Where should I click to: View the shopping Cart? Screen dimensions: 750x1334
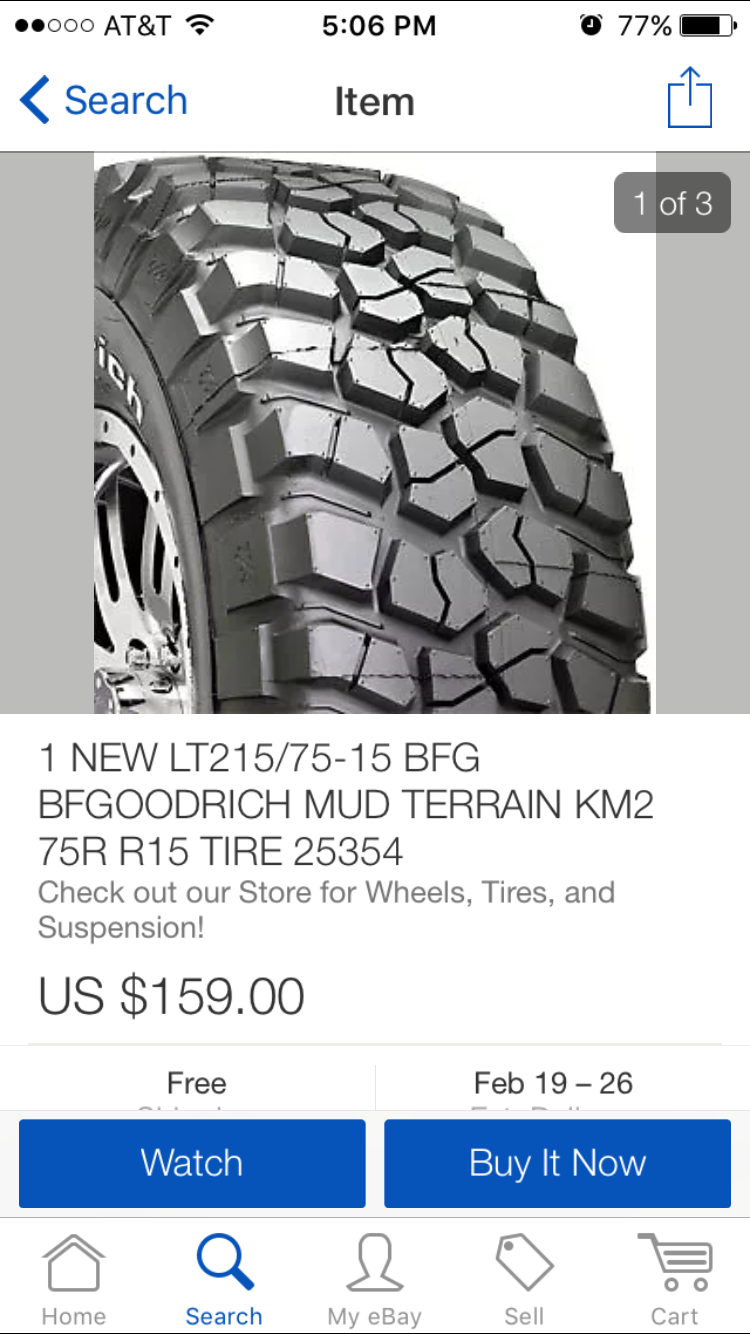(x=675, y=1279)
